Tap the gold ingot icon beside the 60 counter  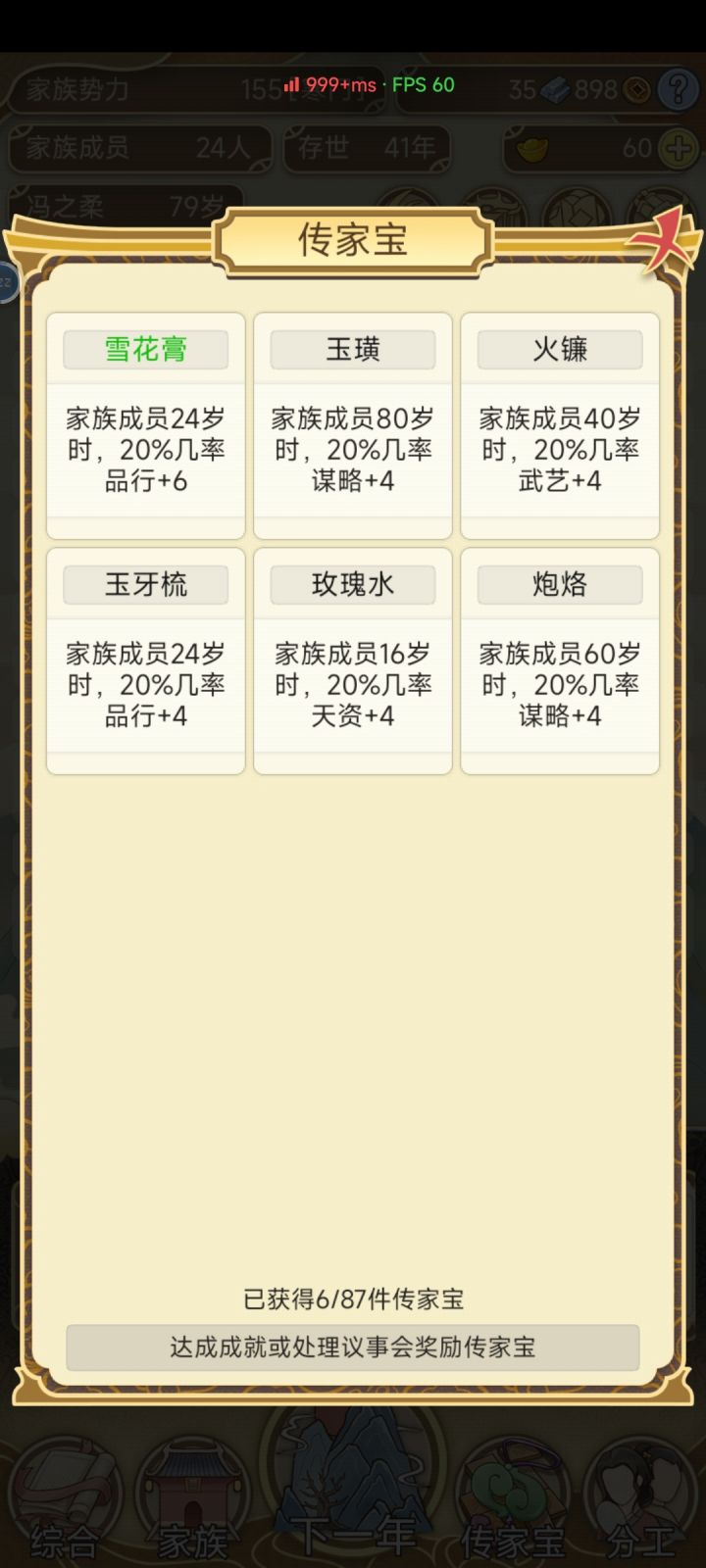click(x=534, y=149)
